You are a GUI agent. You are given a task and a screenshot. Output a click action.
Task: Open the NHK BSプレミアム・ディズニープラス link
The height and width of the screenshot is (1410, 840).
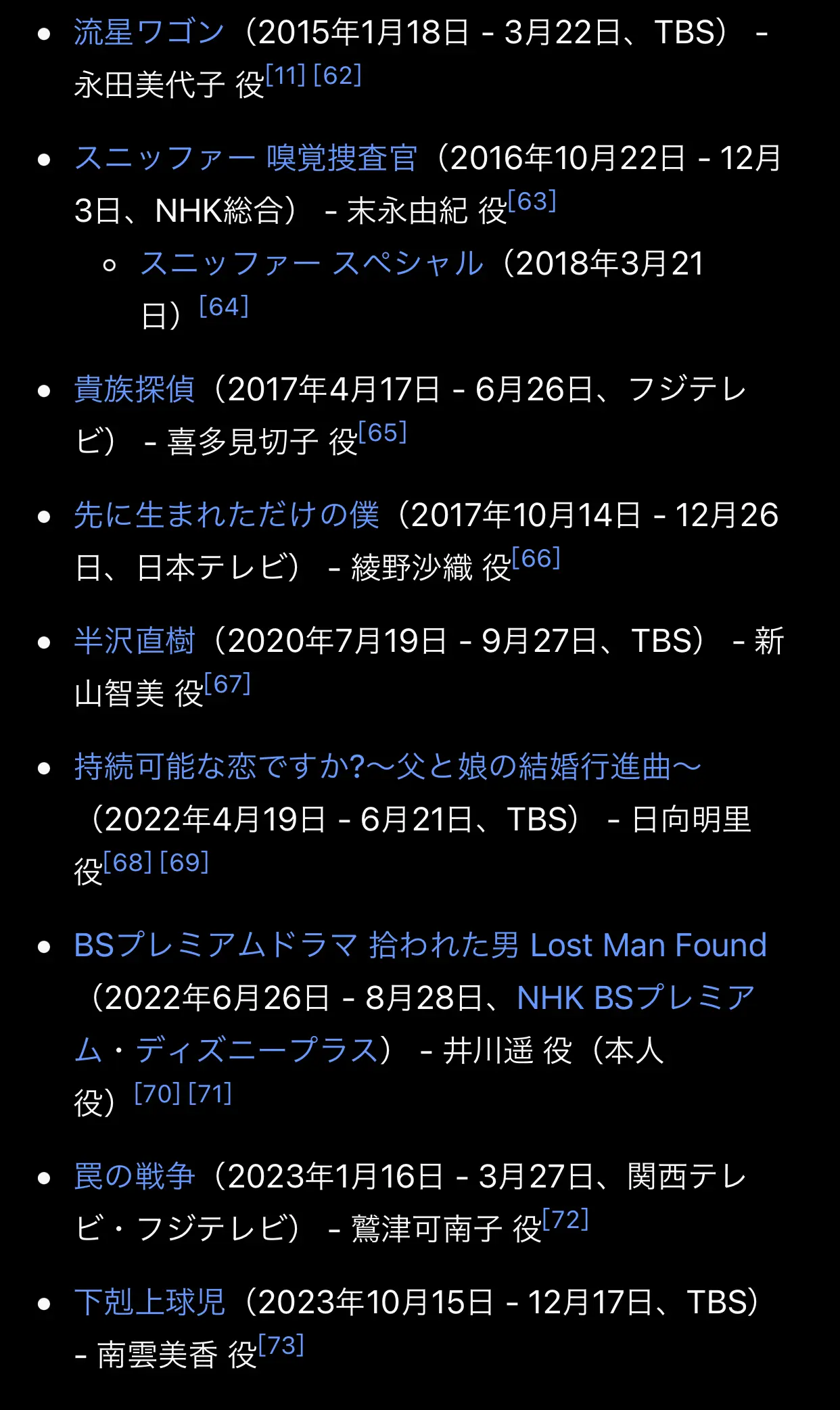pyautogui.click(x=636, y=998)
